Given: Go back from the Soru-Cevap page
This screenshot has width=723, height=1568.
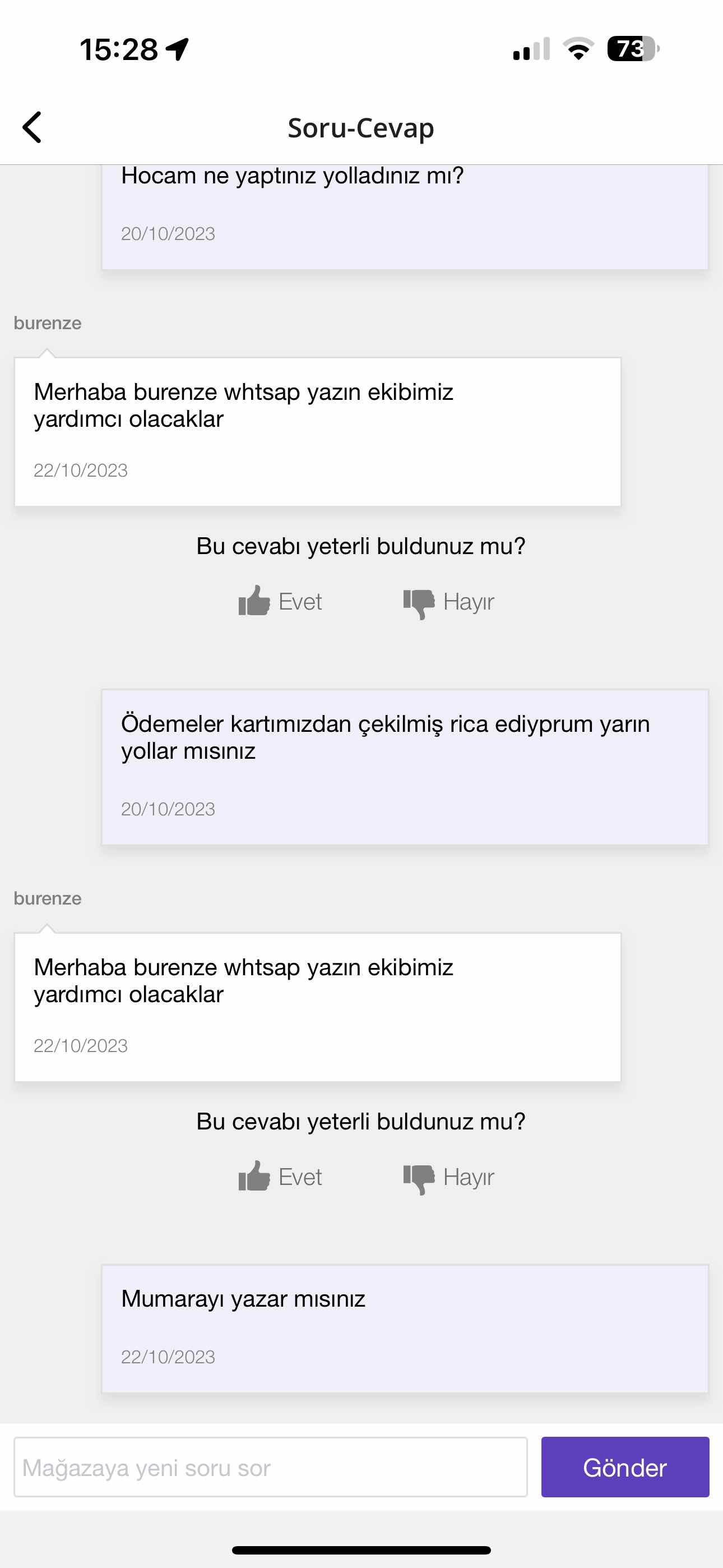Looking at the screenshot, I should pos(31,127).
